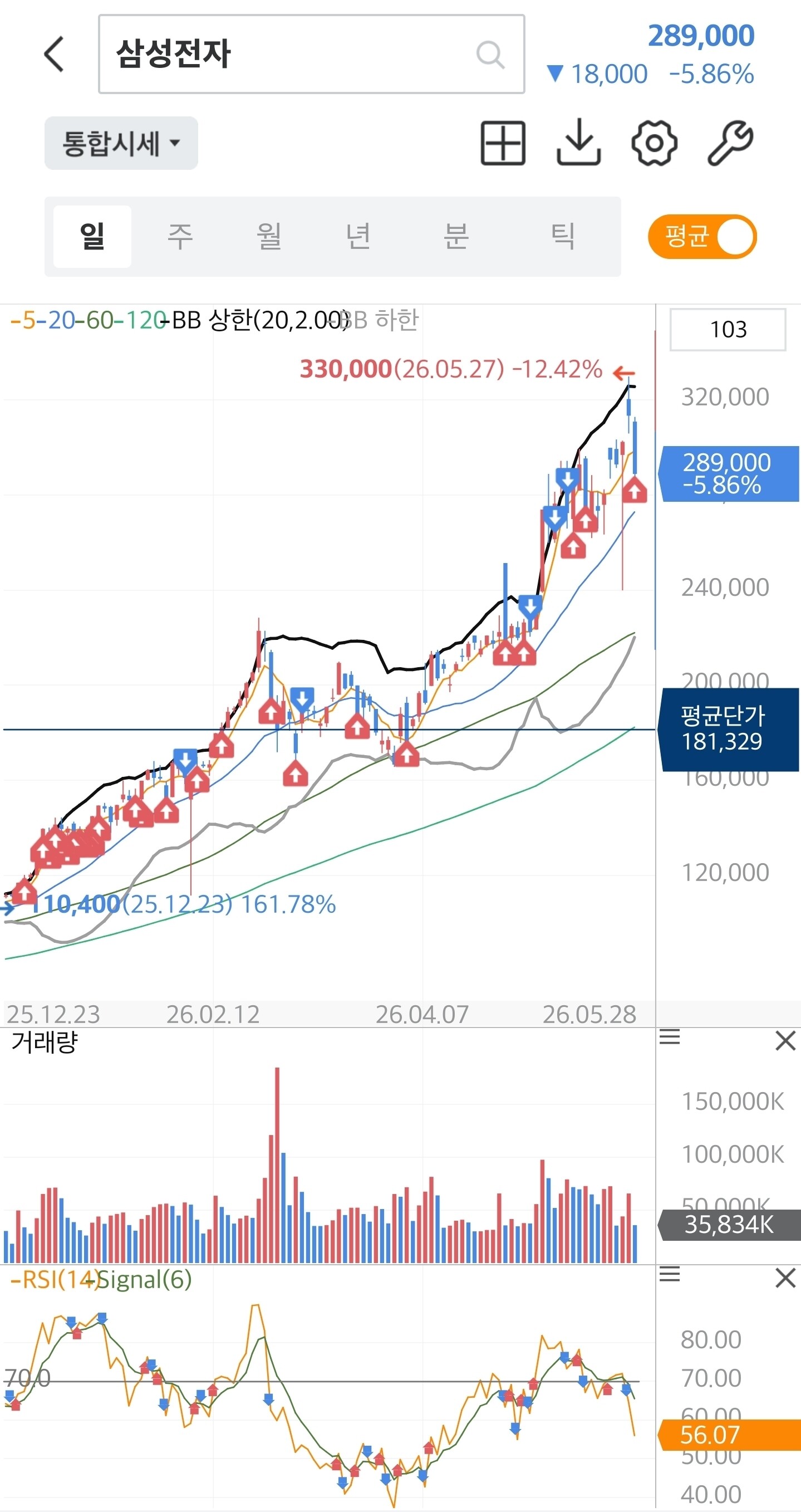Go back with the top-left arrow

54,54
